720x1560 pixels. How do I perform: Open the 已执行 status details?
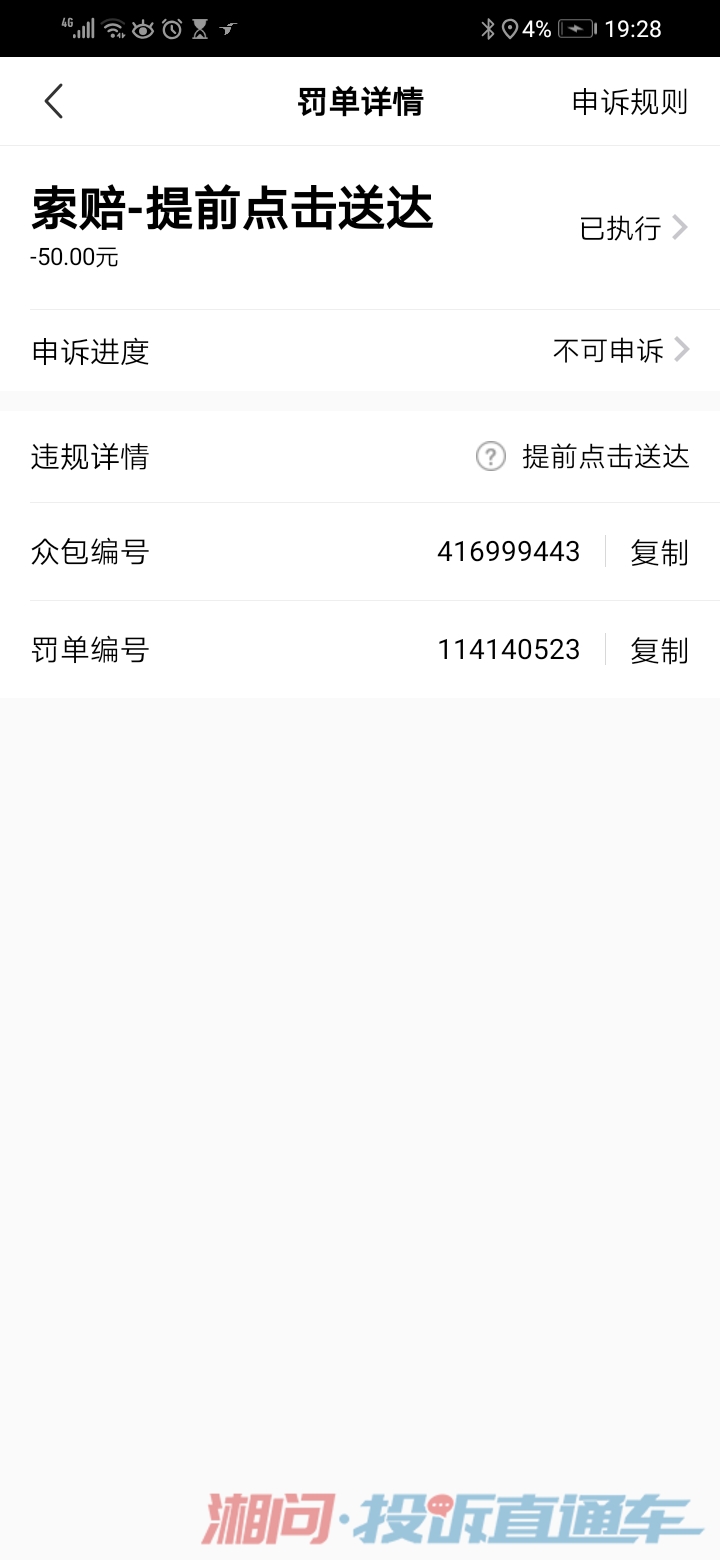coord(634,228)
